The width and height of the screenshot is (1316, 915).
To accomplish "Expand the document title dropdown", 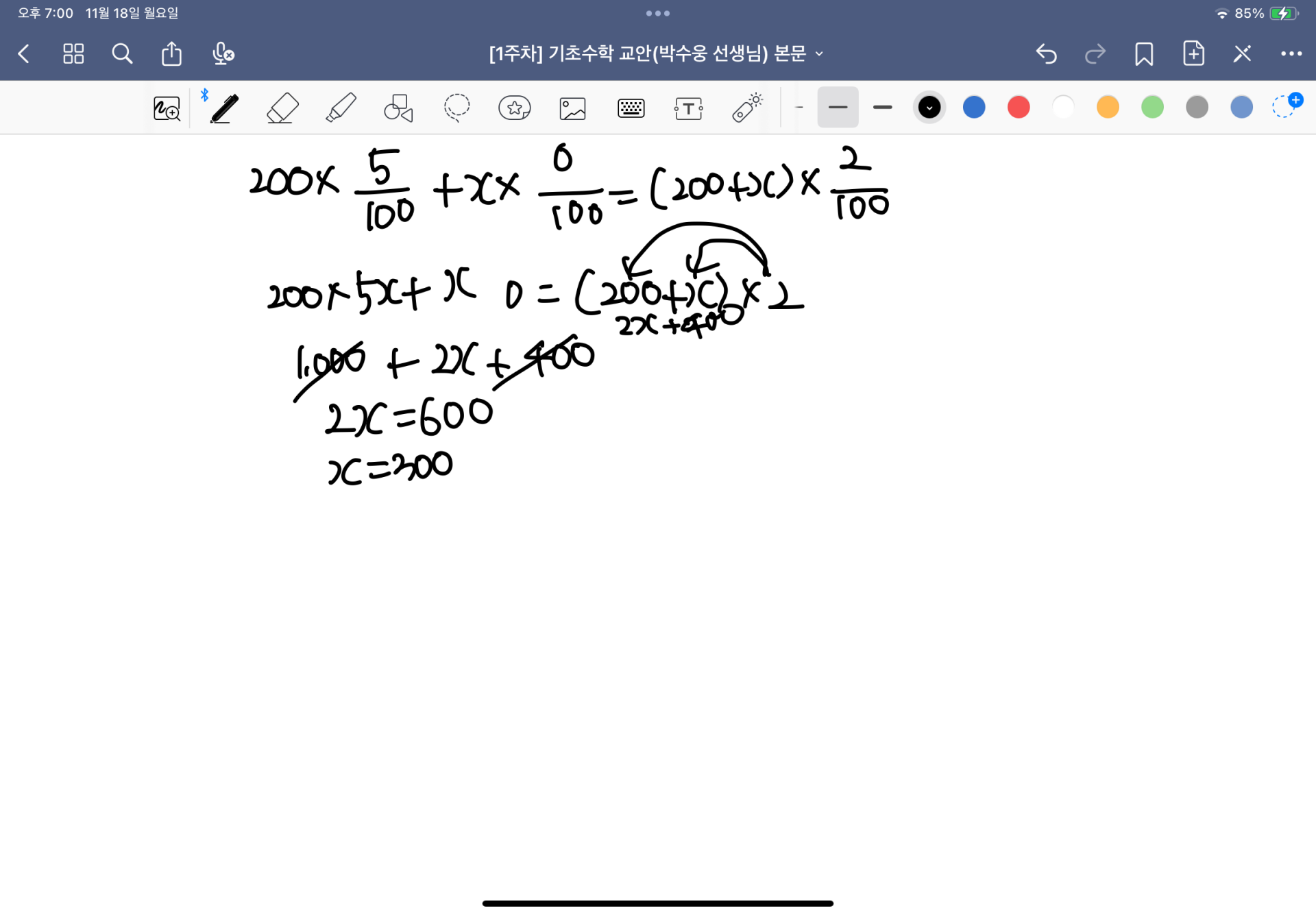I will 819,53.
